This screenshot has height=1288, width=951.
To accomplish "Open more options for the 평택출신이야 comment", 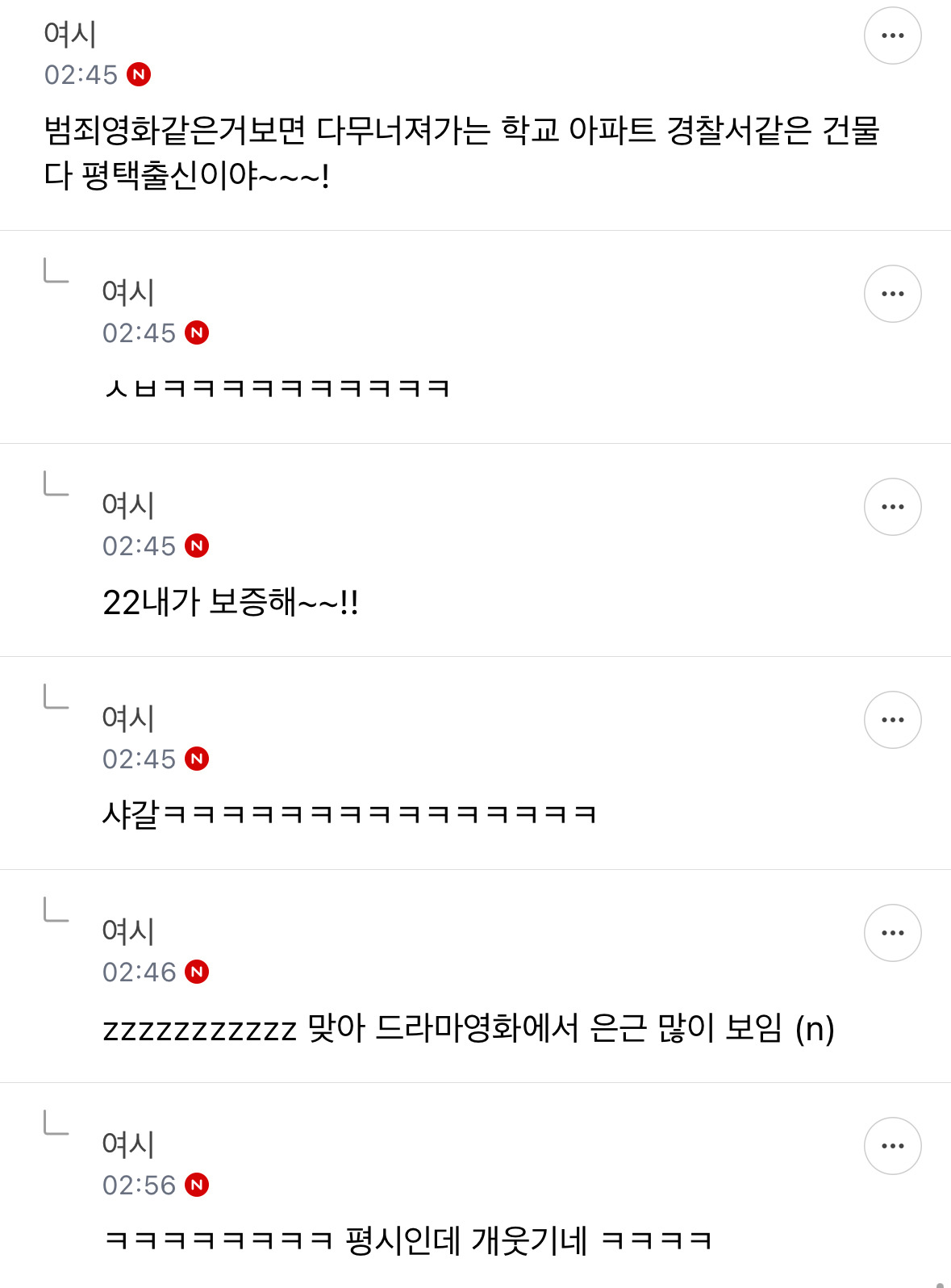I will pos(892,36).
